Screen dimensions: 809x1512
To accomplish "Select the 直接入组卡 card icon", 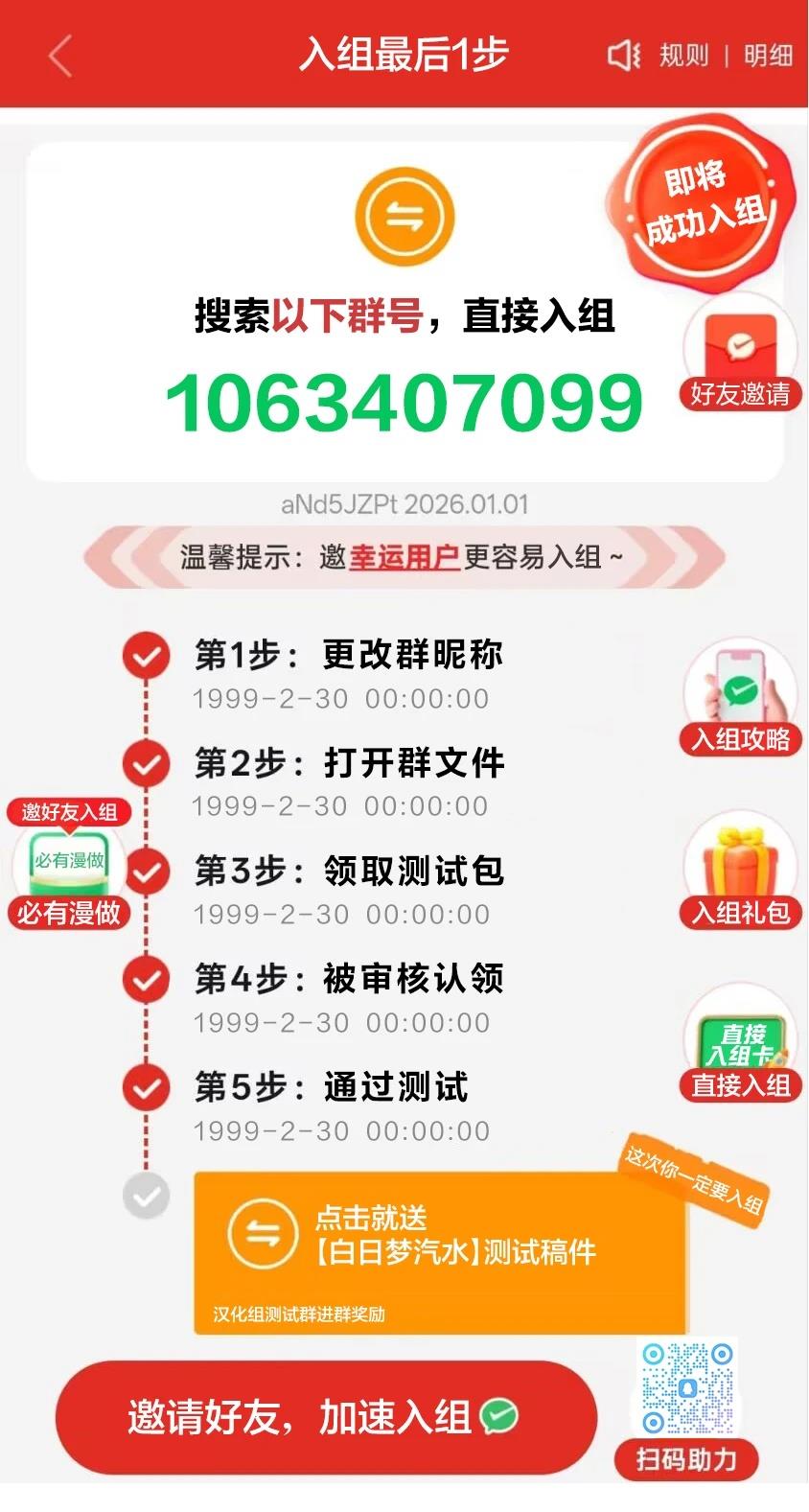I will [743, 1040].
